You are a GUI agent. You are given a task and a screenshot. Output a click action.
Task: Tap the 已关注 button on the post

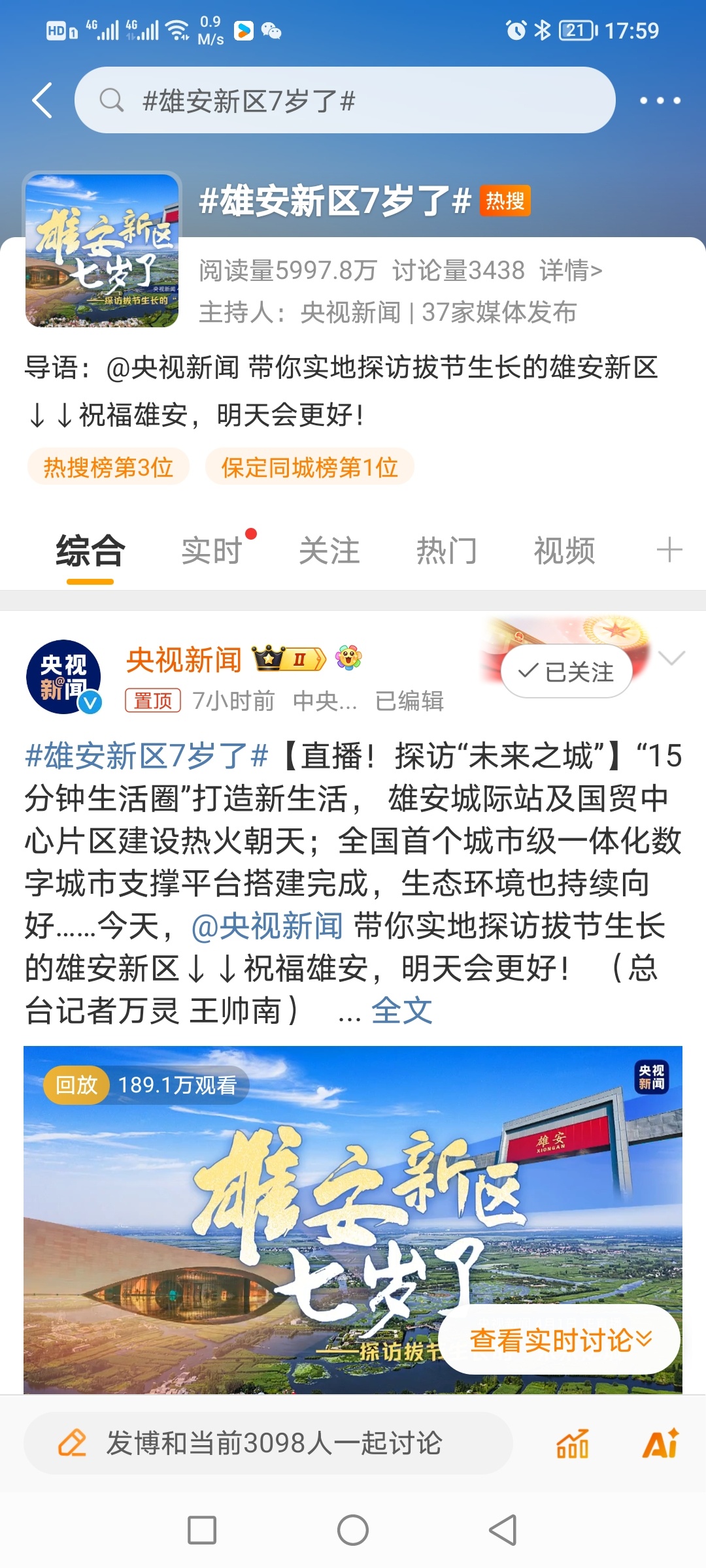(x=566, y=671)
